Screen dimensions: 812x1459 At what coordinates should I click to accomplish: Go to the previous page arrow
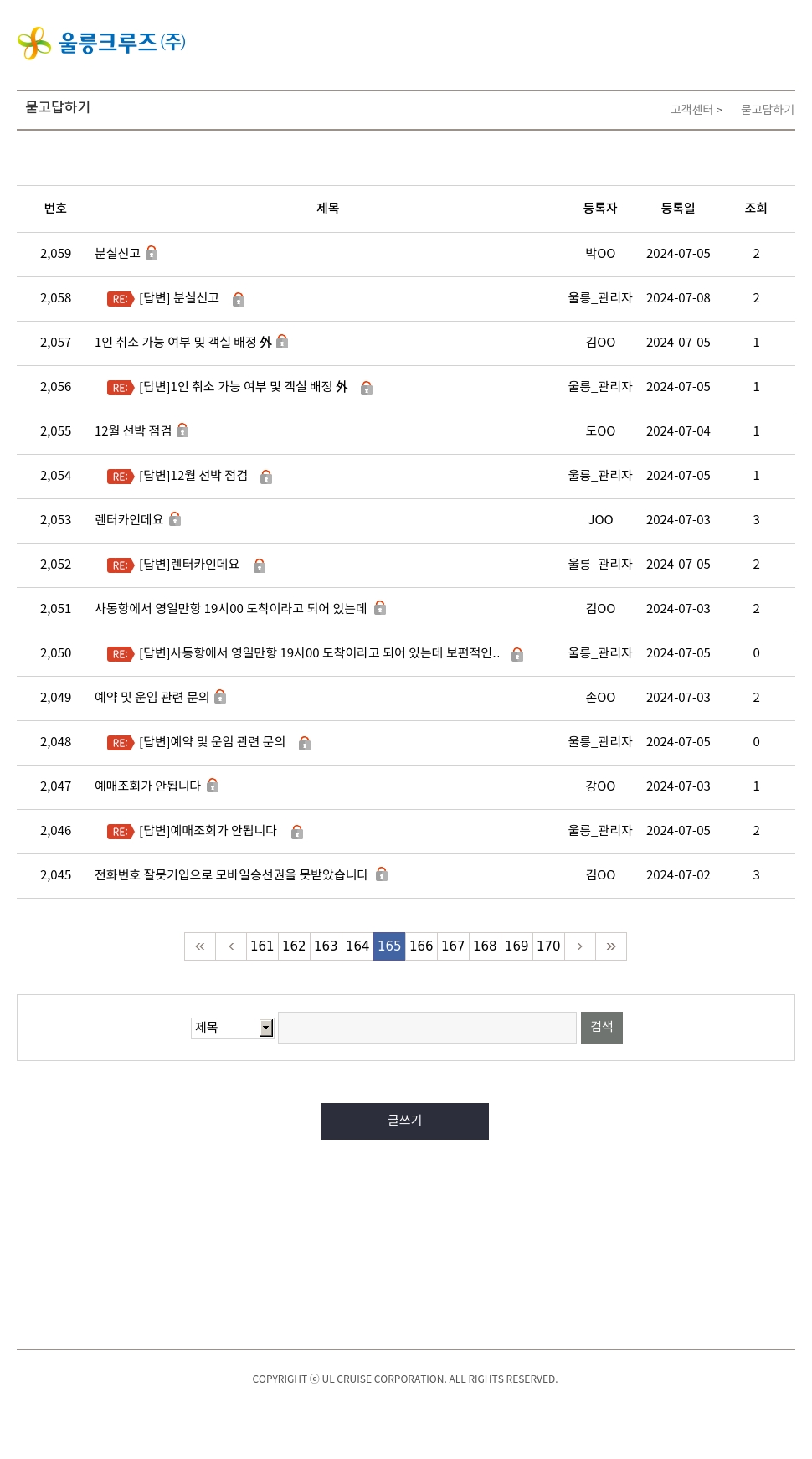click(x=231, y=946)
